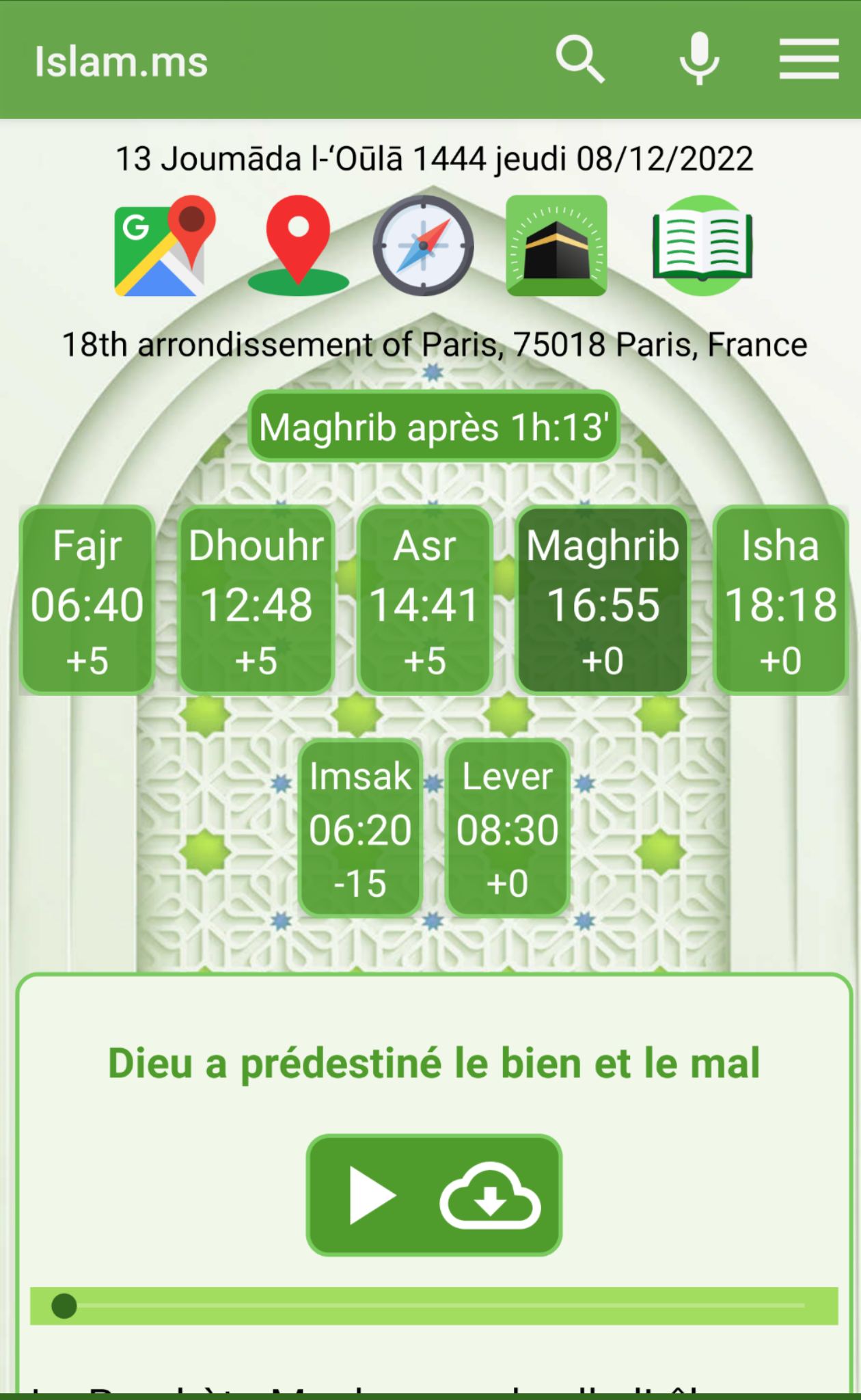Open the compass icon
The width and height of the screenshot is (861, 1400).
(425, 246)
